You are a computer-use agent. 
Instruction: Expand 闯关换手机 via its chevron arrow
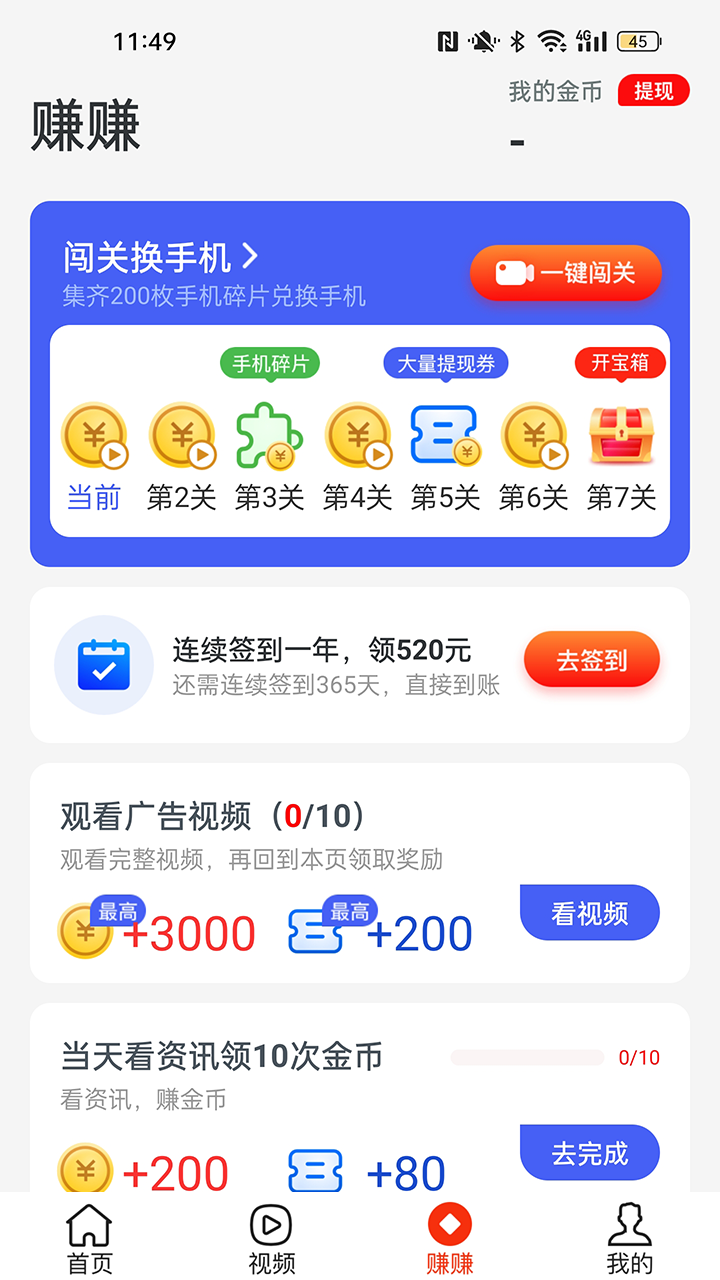pyautogui.click(x=249, y=257)
